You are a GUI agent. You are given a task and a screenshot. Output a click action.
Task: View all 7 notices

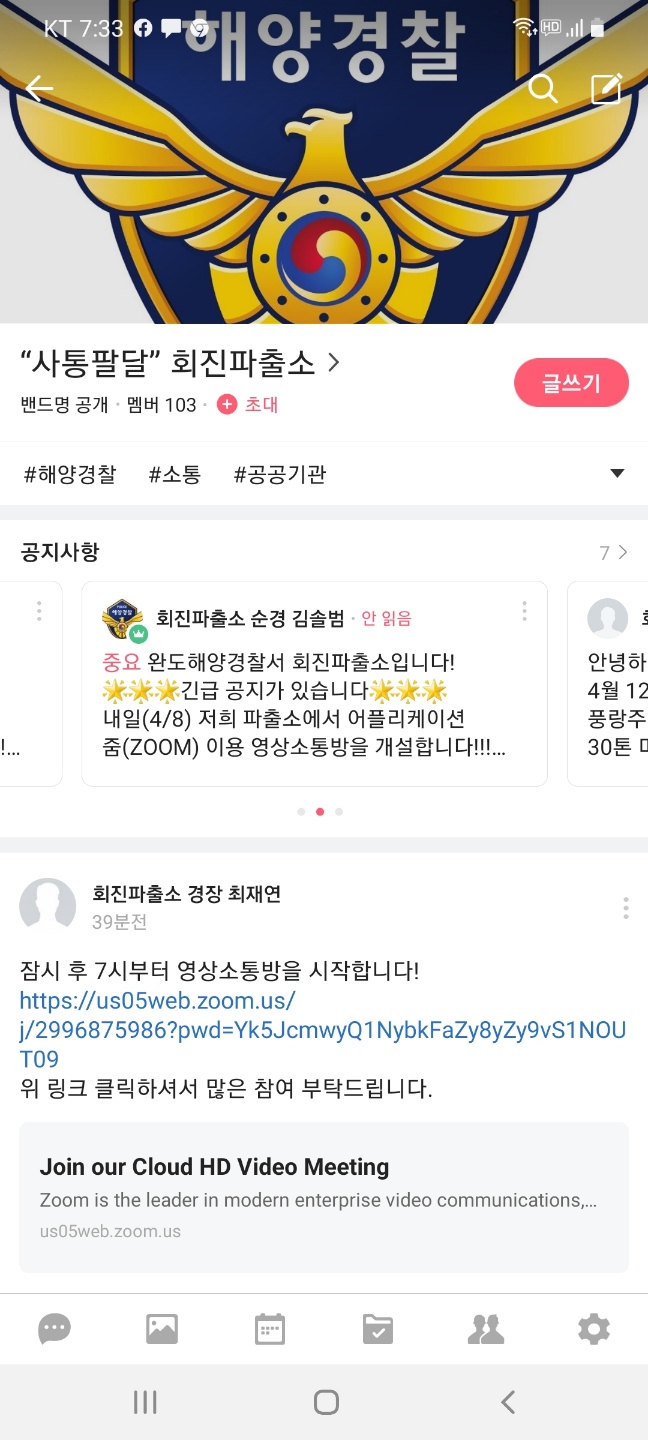pyautogui.click(x=613, y=552)
